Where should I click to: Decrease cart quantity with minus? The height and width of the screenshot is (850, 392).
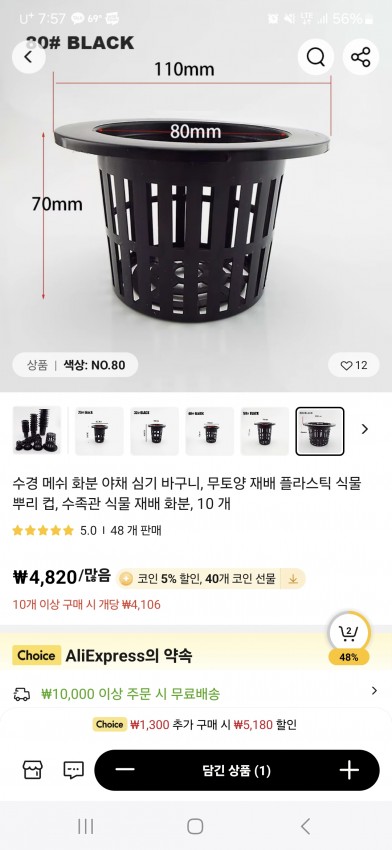tap(125, 770)
